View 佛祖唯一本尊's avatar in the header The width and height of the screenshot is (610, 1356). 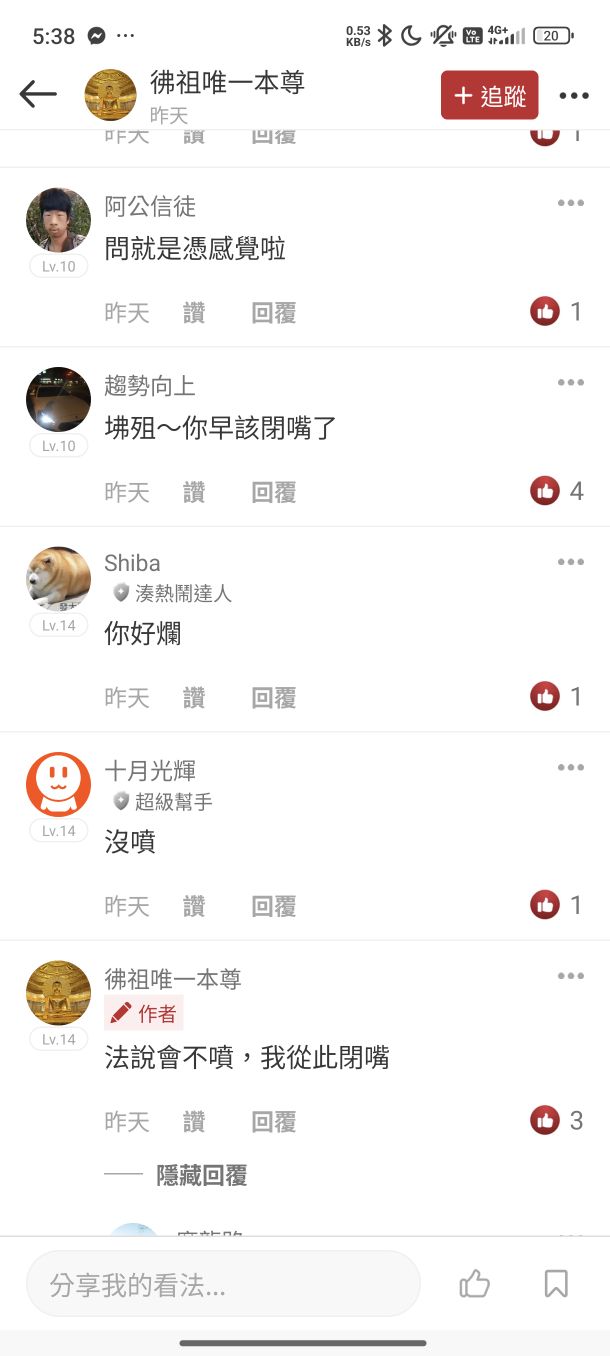point(110,95)
